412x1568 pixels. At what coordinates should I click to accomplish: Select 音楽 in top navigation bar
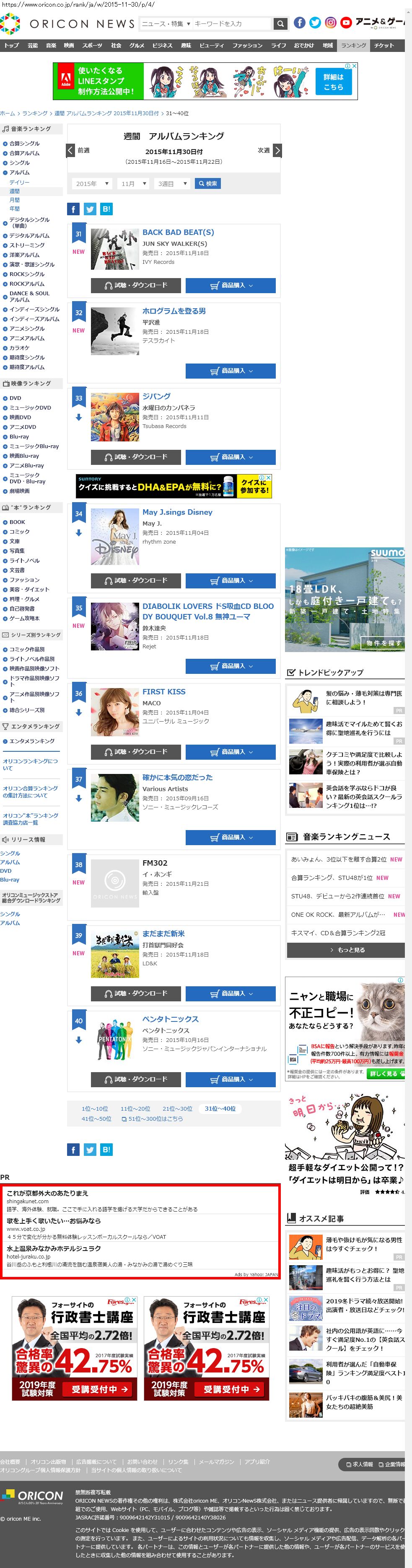click(51, 45)
